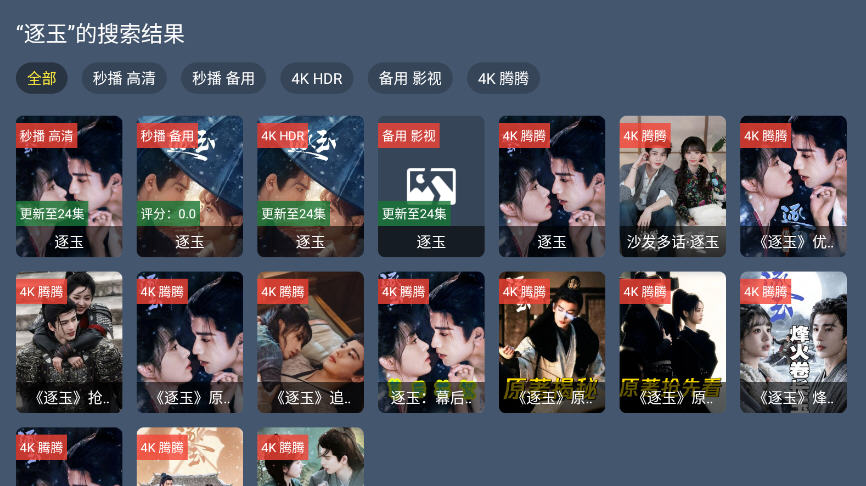Open 逐玉 from the 备用 影视 source
The image size is (866, 486).
431,186
